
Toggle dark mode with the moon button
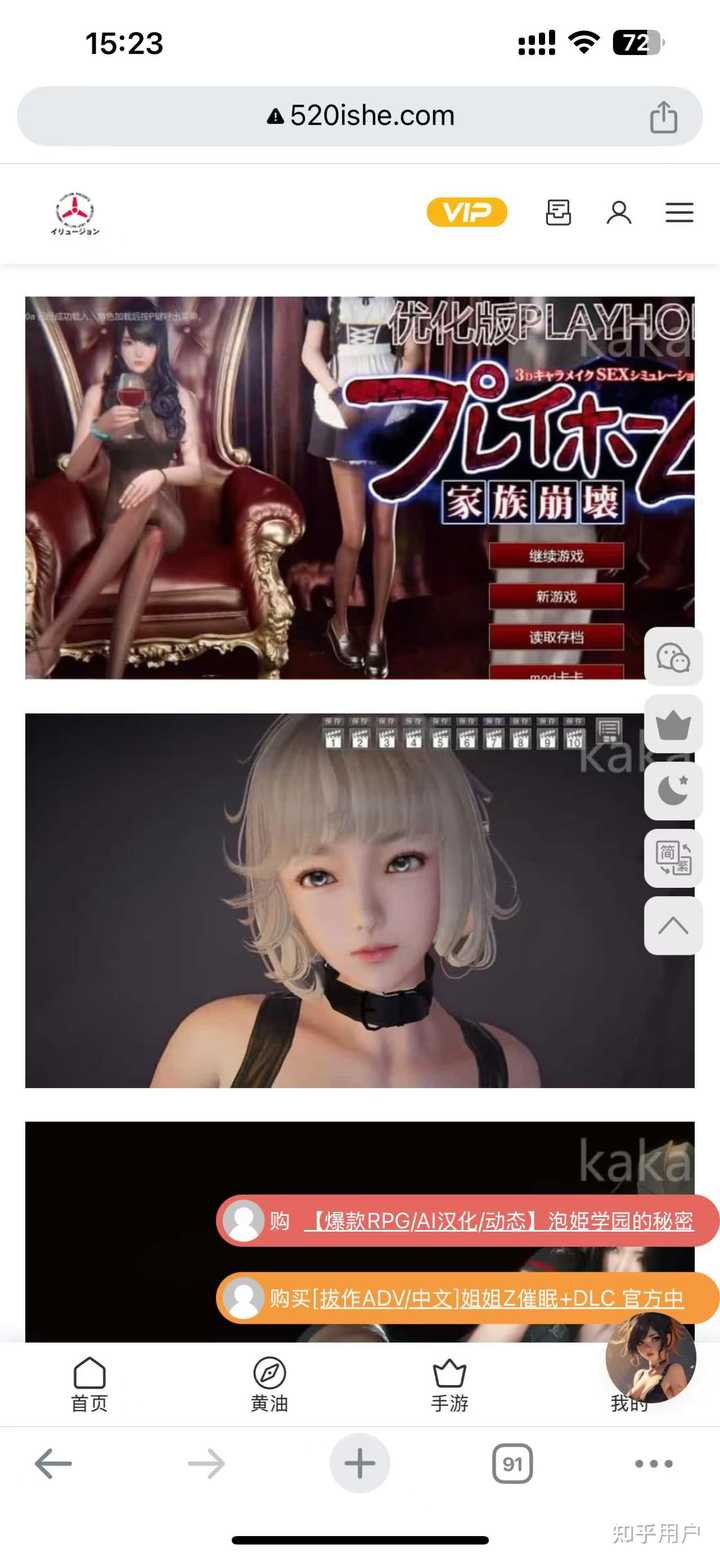(x=673, y=791)
